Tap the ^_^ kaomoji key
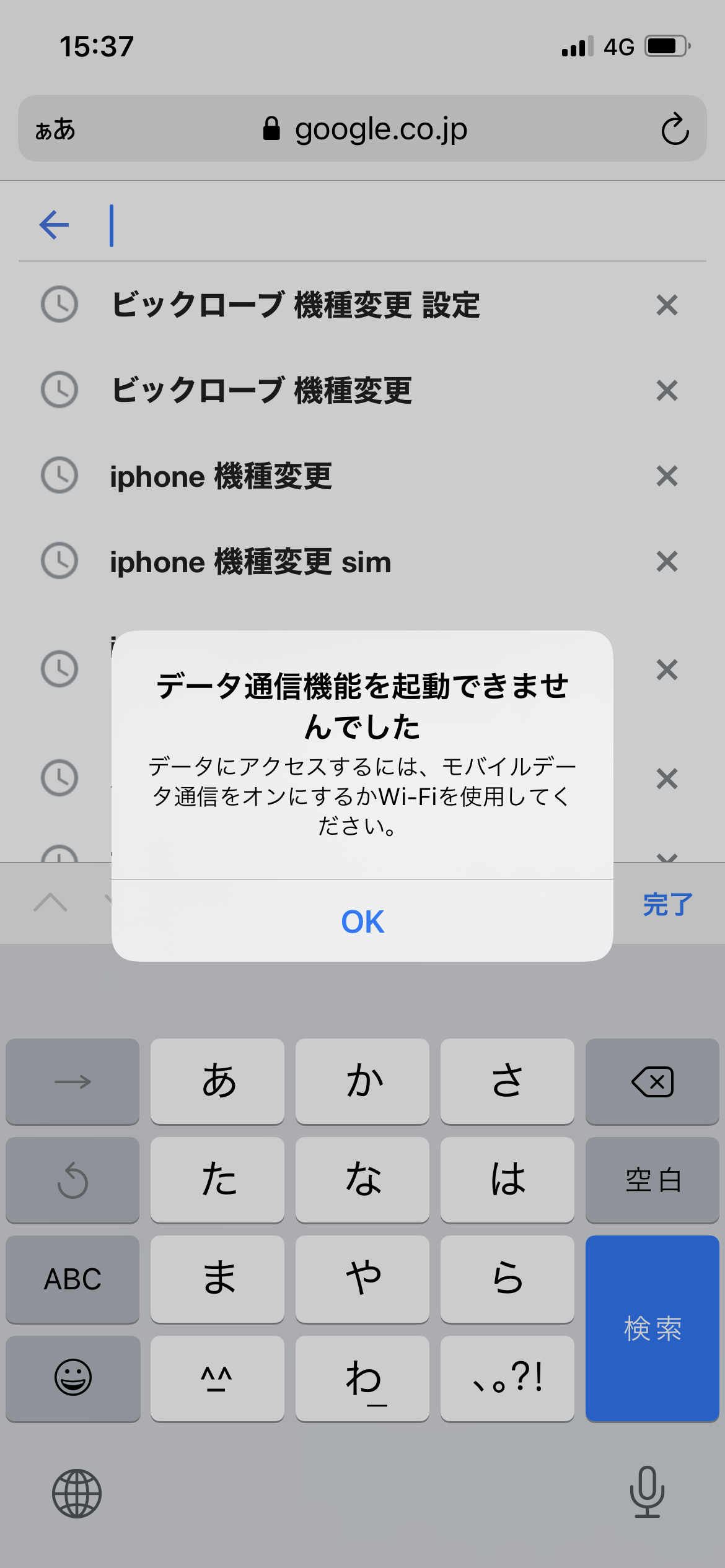Image resolution: width=725 pixels, height=1568 pixels. click(x=217, y=1379)
